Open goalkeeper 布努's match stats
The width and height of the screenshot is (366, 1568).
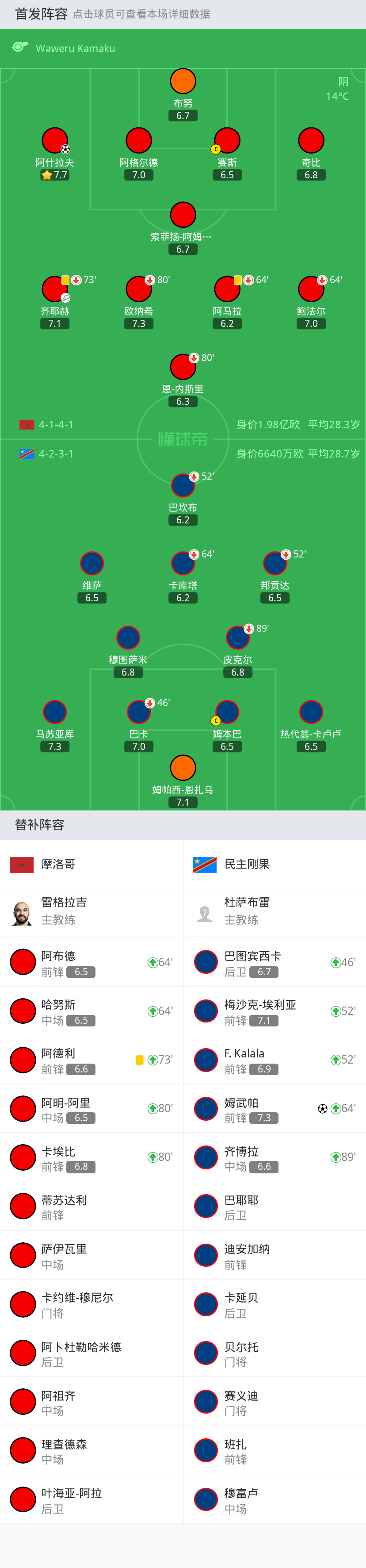[x=183, y=81]
